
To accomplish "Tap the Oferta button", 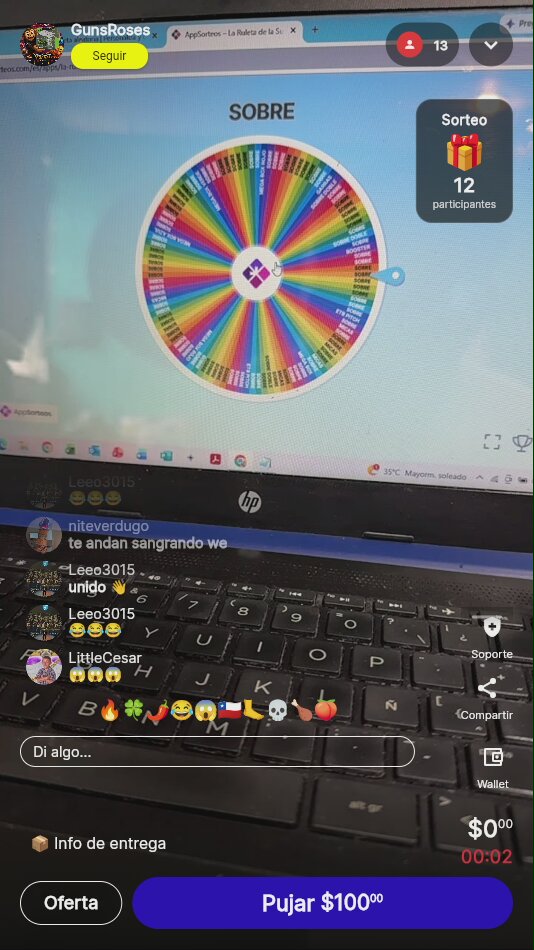I will (71, 903).
